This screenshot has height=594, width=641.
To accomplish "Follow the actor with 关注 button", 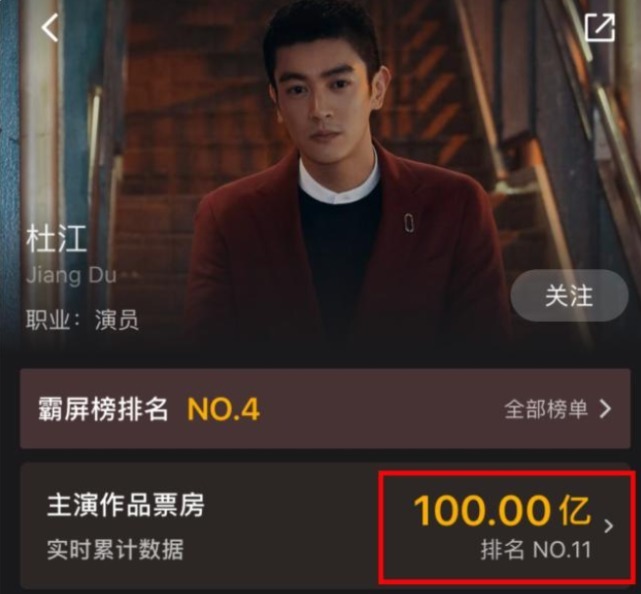I will 569,296.
